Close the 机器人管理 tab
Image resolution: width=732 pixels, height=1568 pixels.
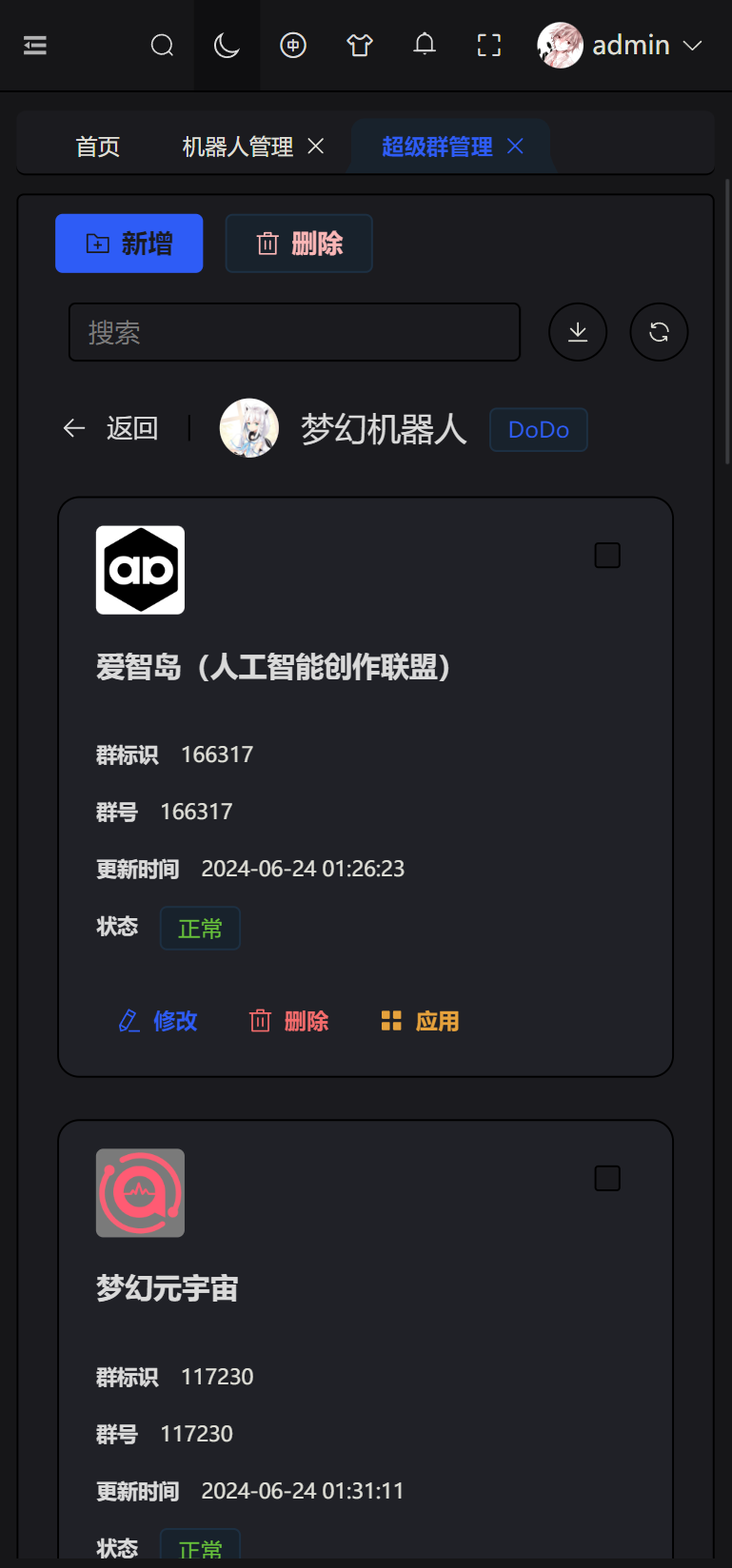pyautogui.click(x=316, y=147)
